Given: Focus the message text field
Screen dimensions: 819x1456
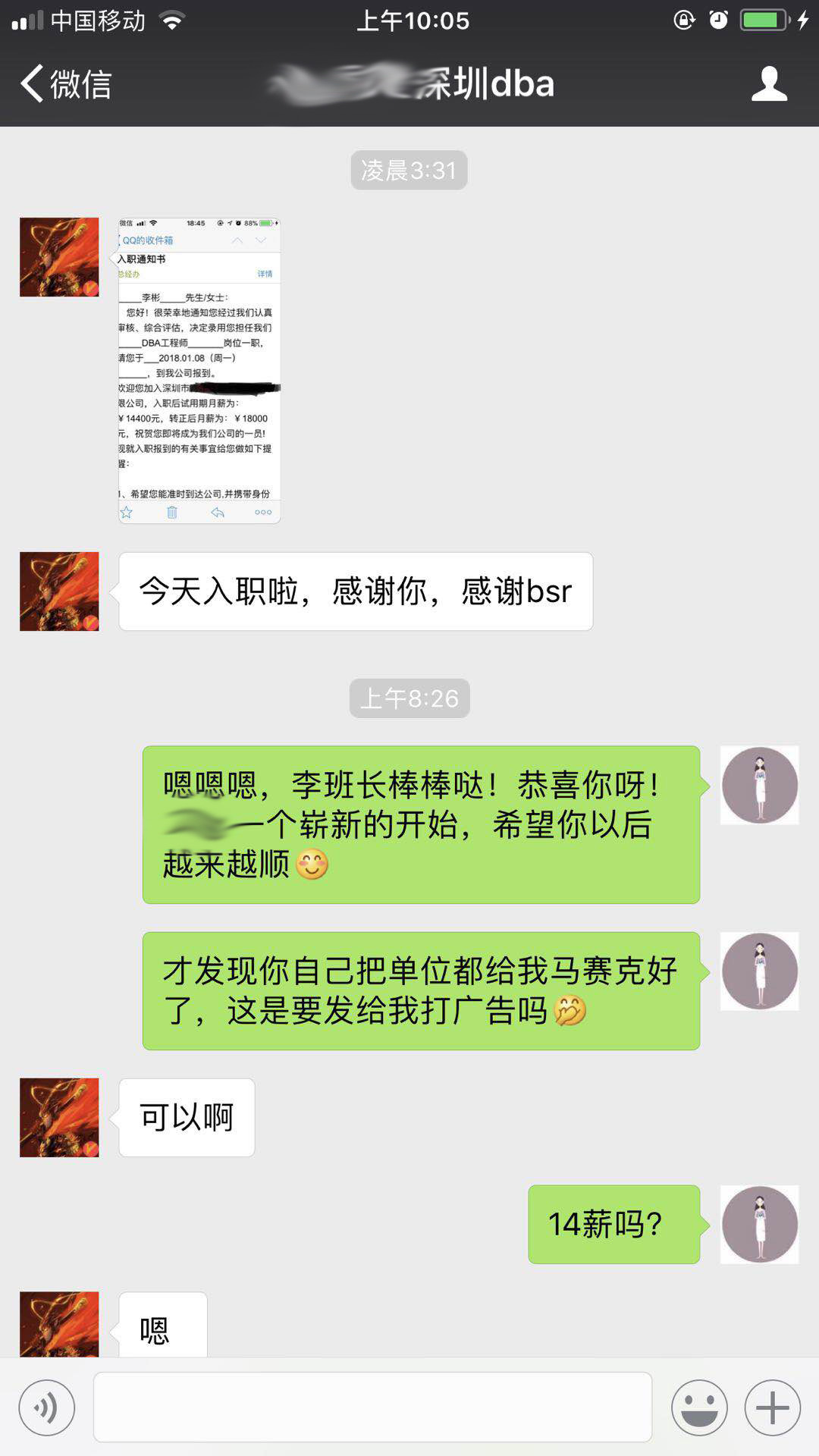Looking at the screenshot, I should pyautogui.click(x=372, y=1407).
